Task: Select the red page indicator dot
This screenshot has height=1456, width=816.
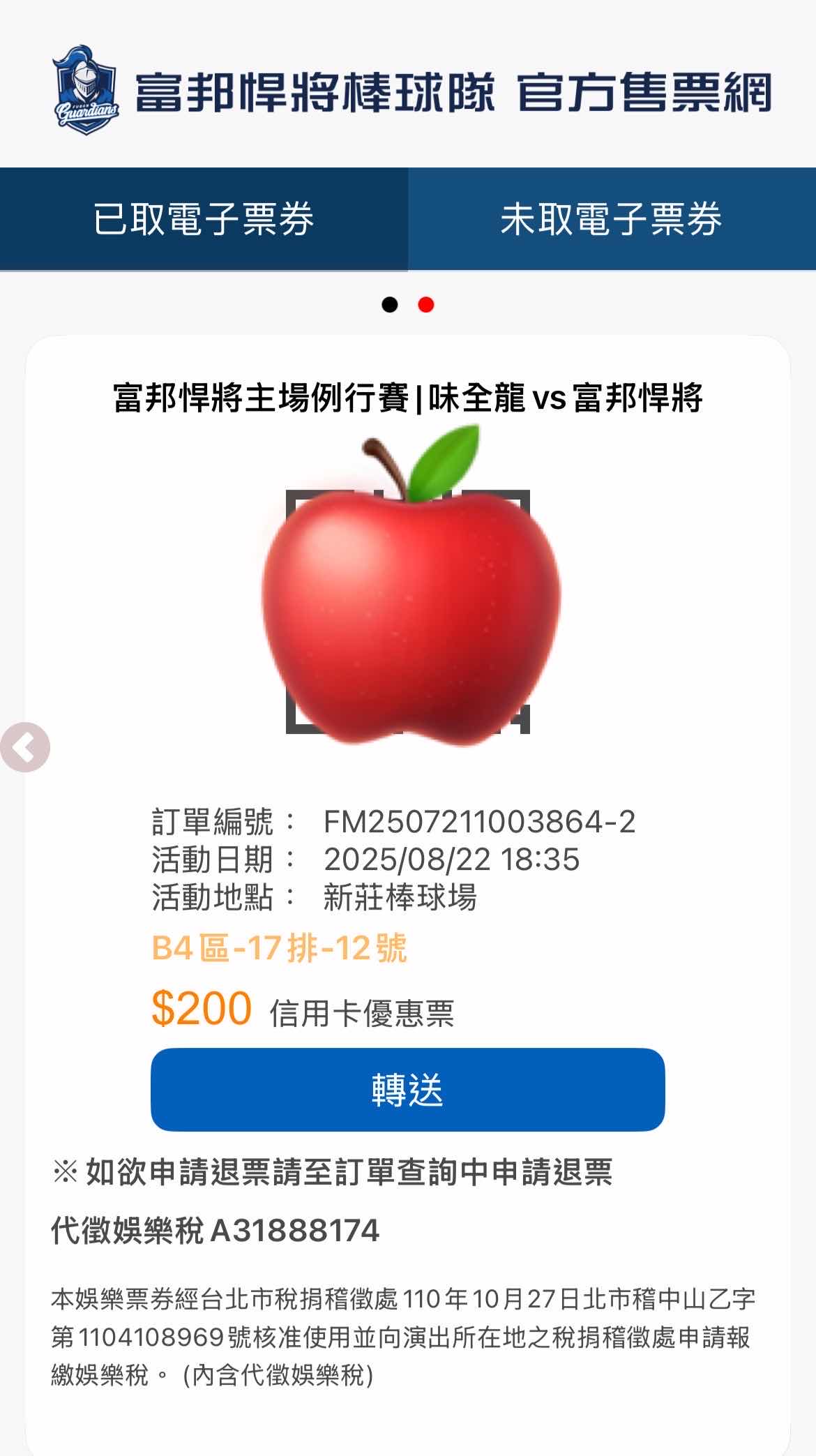Action: tap(426, 305)
